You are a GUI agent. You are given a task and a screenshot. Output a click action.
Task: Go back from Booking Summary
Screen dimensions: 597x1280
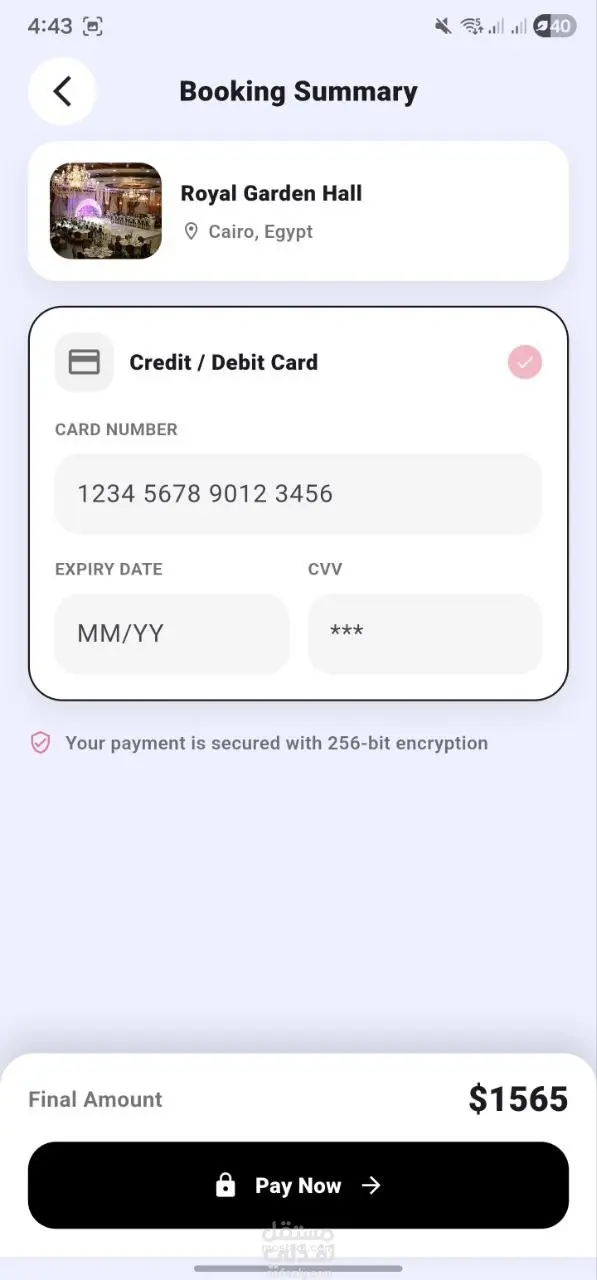[x=62, y=91]
